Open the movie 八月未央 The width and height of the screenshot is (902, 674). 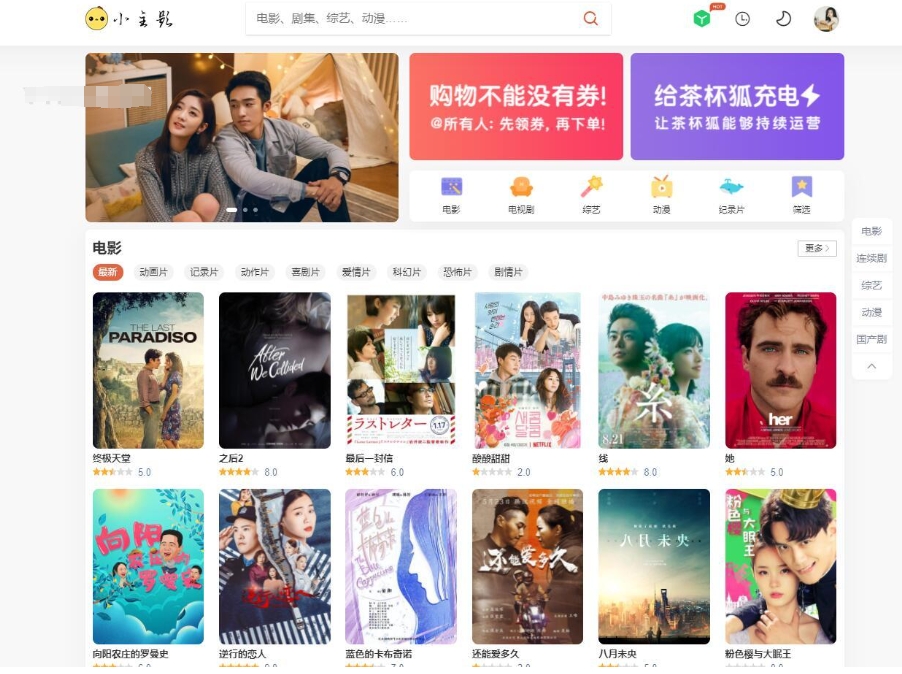[x=654, y=566]
